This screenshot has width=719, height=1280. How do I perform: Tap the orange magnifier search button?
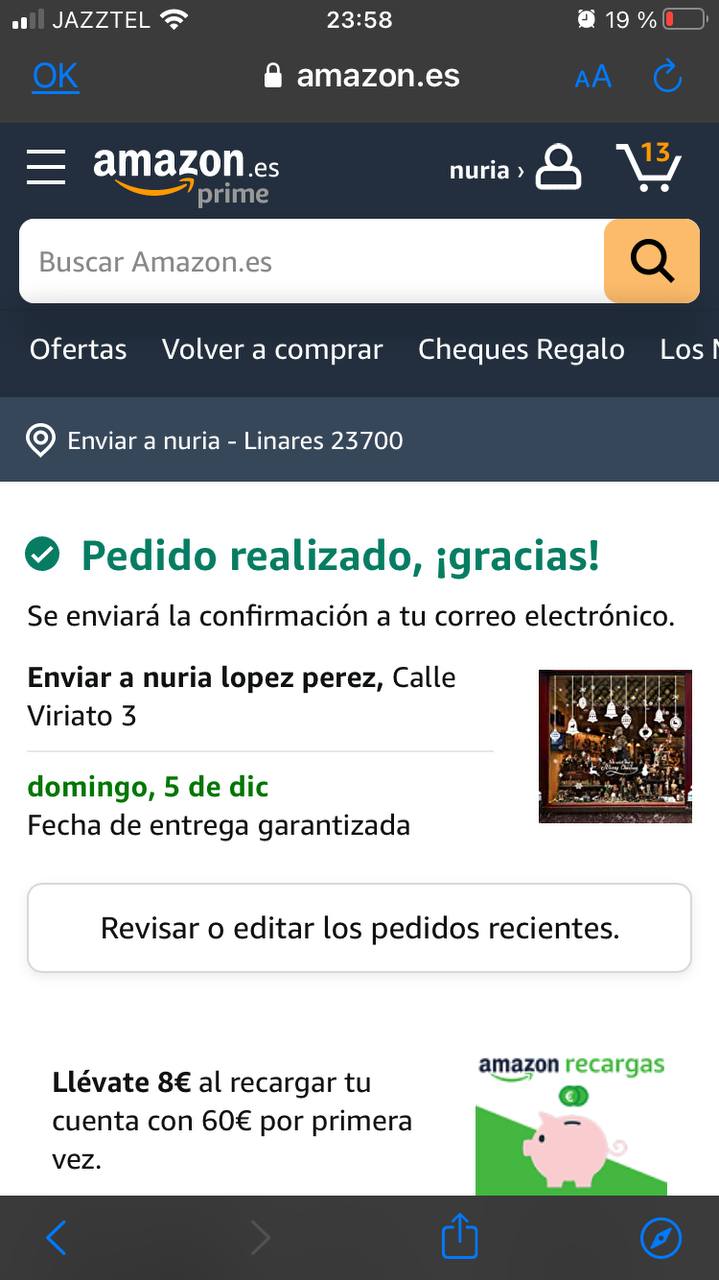click(x=651, y=261)
